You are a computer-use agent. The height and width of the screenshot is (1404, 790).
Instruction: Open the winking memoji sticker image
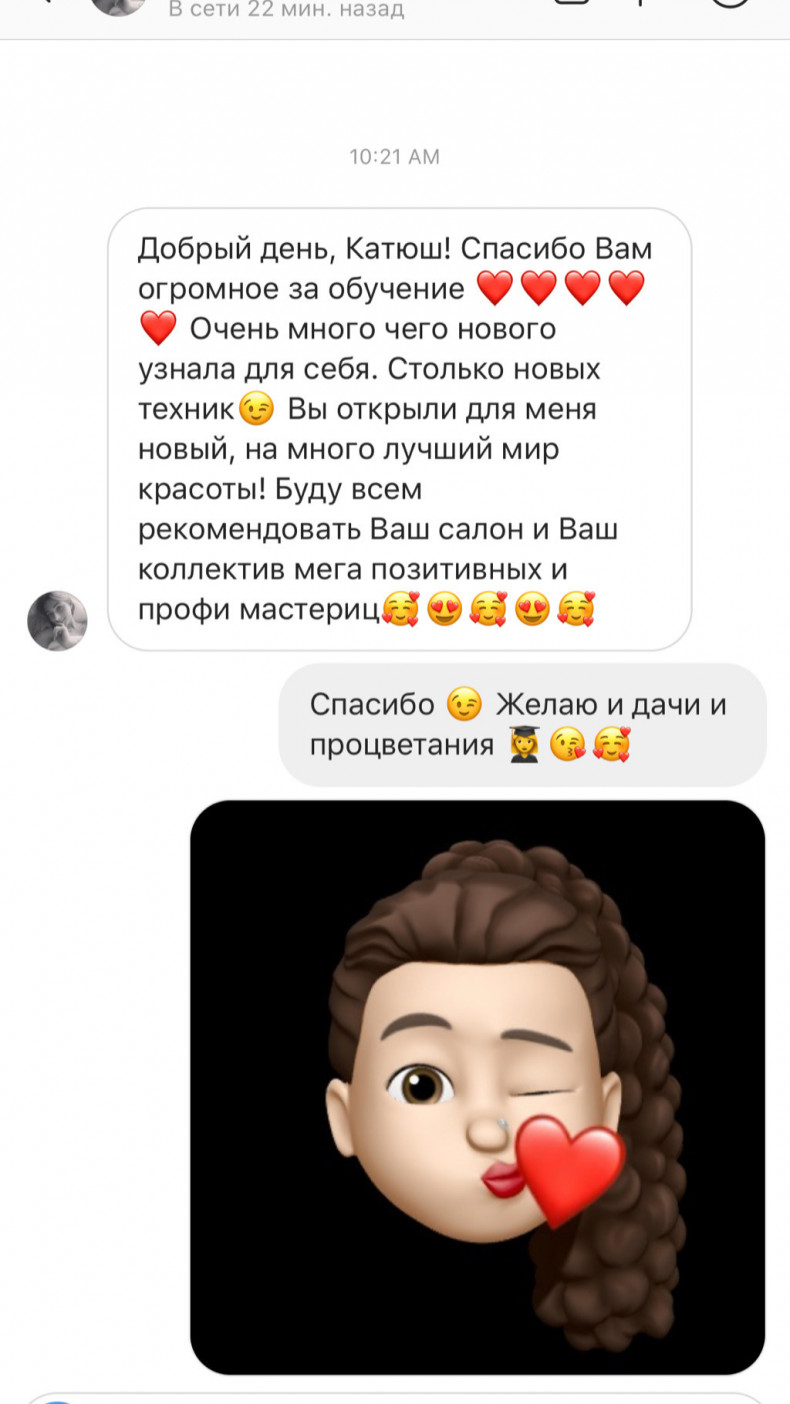(477, 1087)
